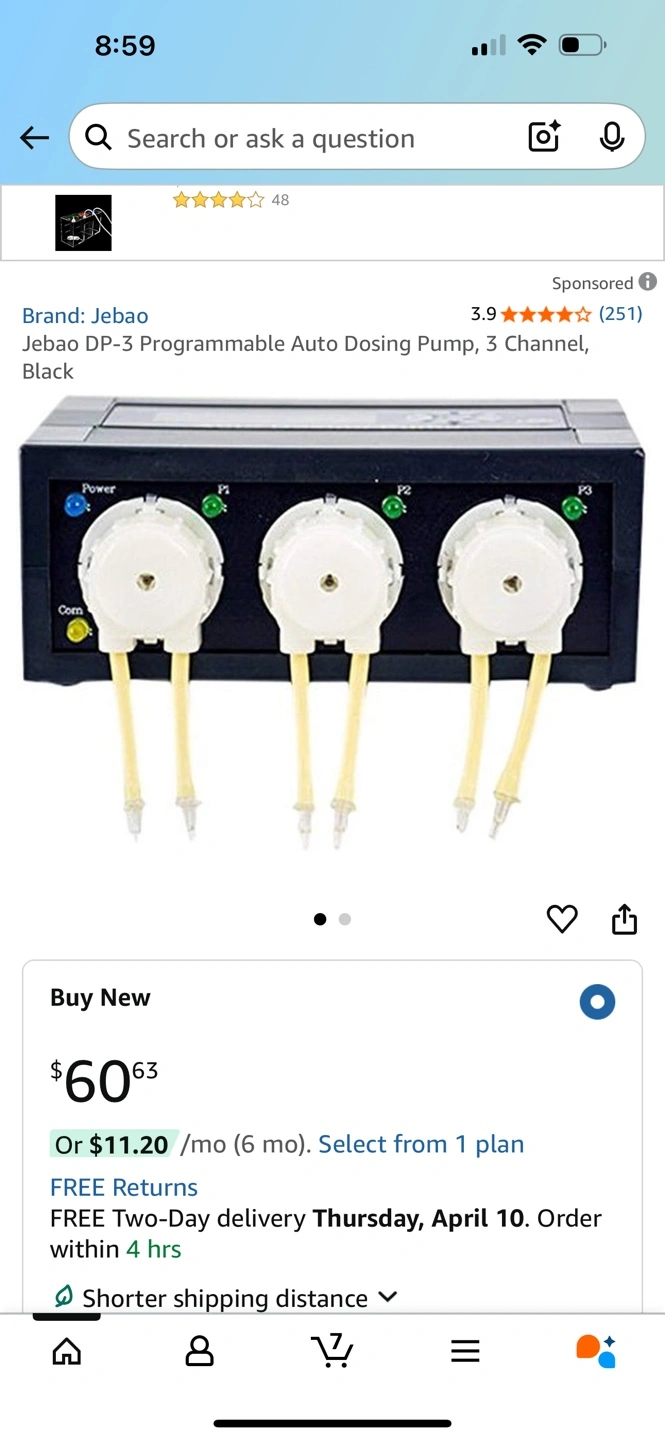Expand Shorter shipping distance details
The height and width of the screenshot is (1440, 665).
(x=226, y=1297)
